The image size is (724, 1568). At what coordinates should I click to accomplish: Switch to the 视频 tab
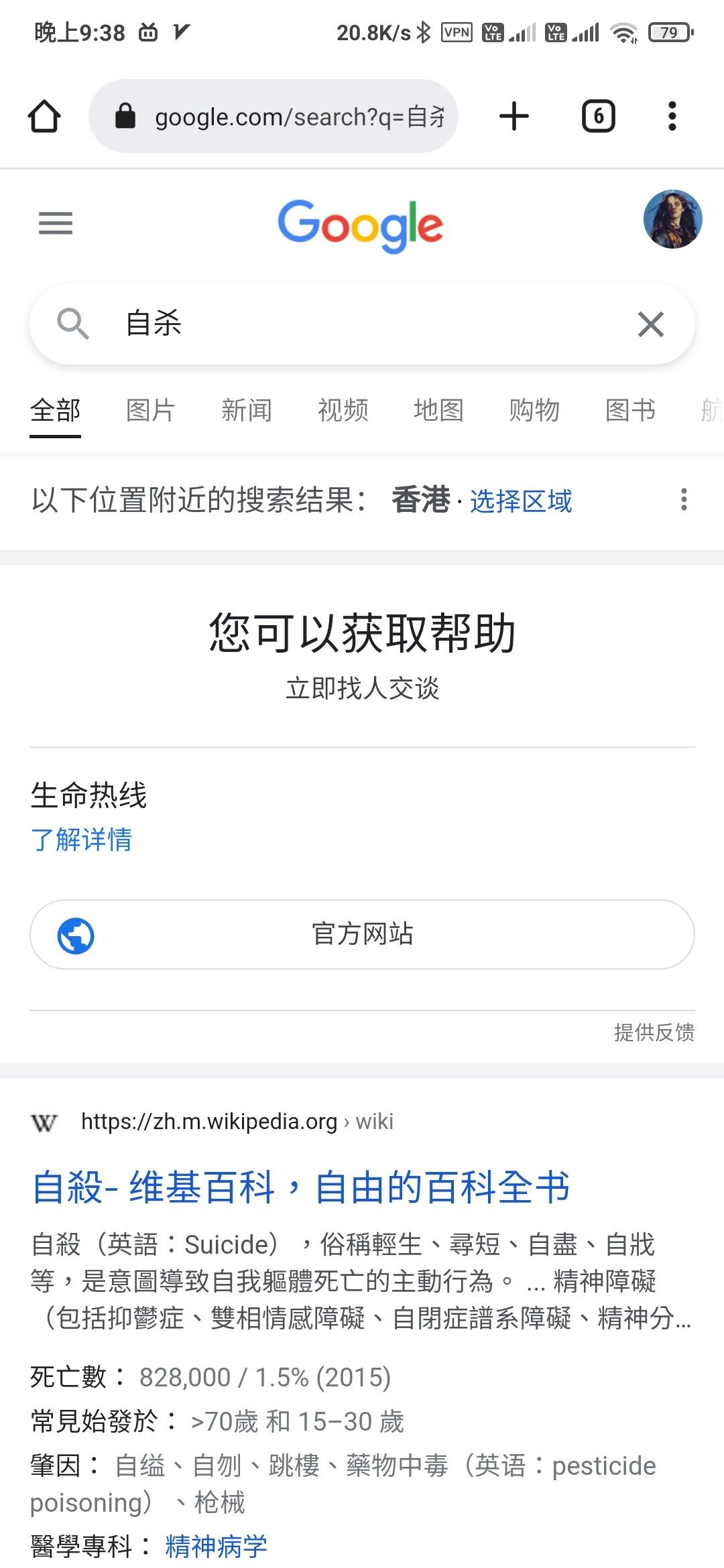[x=343, y=410]
